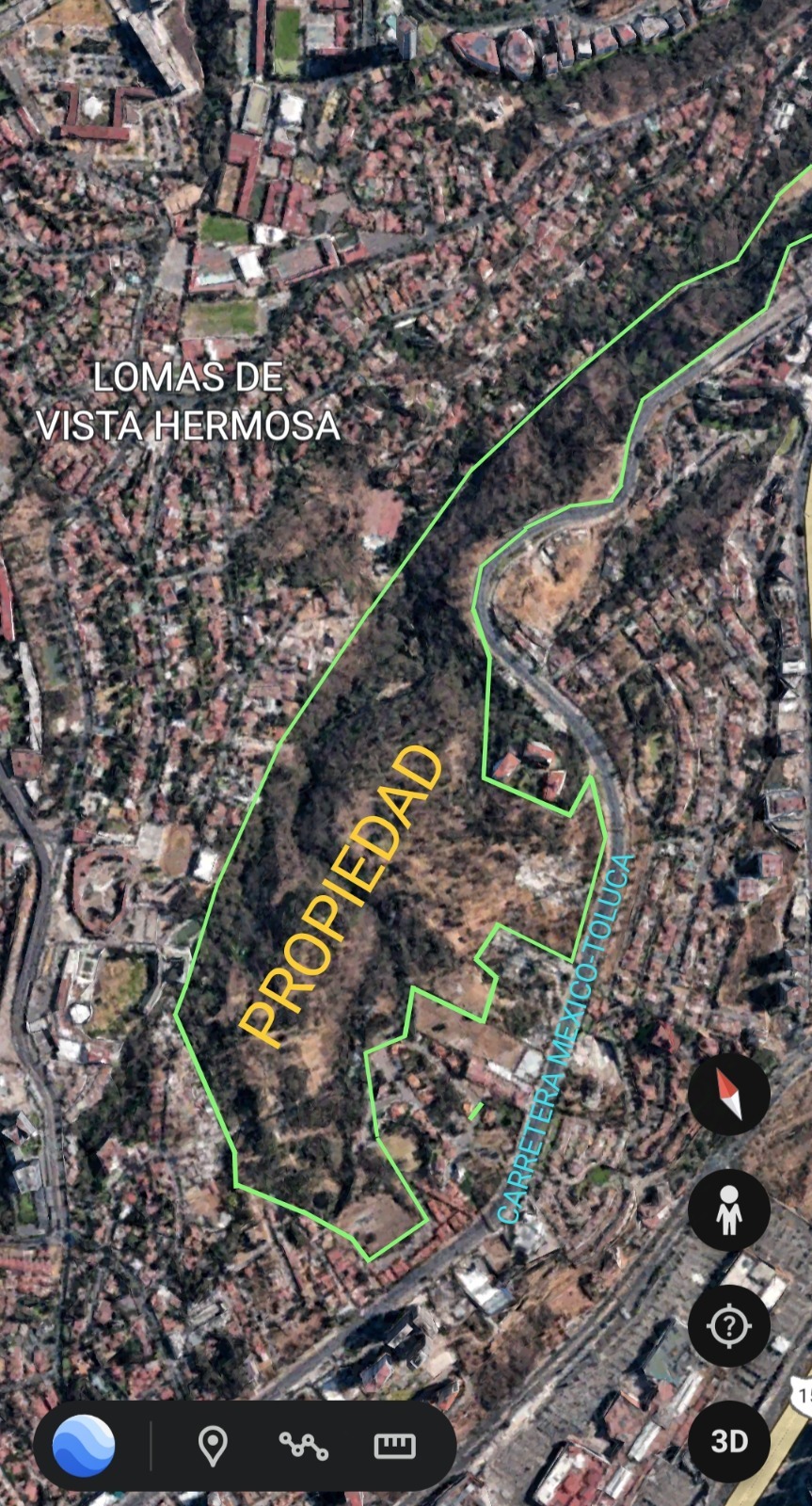
Task: Open the Google Earth menu button
Action: coord(84,1445)
